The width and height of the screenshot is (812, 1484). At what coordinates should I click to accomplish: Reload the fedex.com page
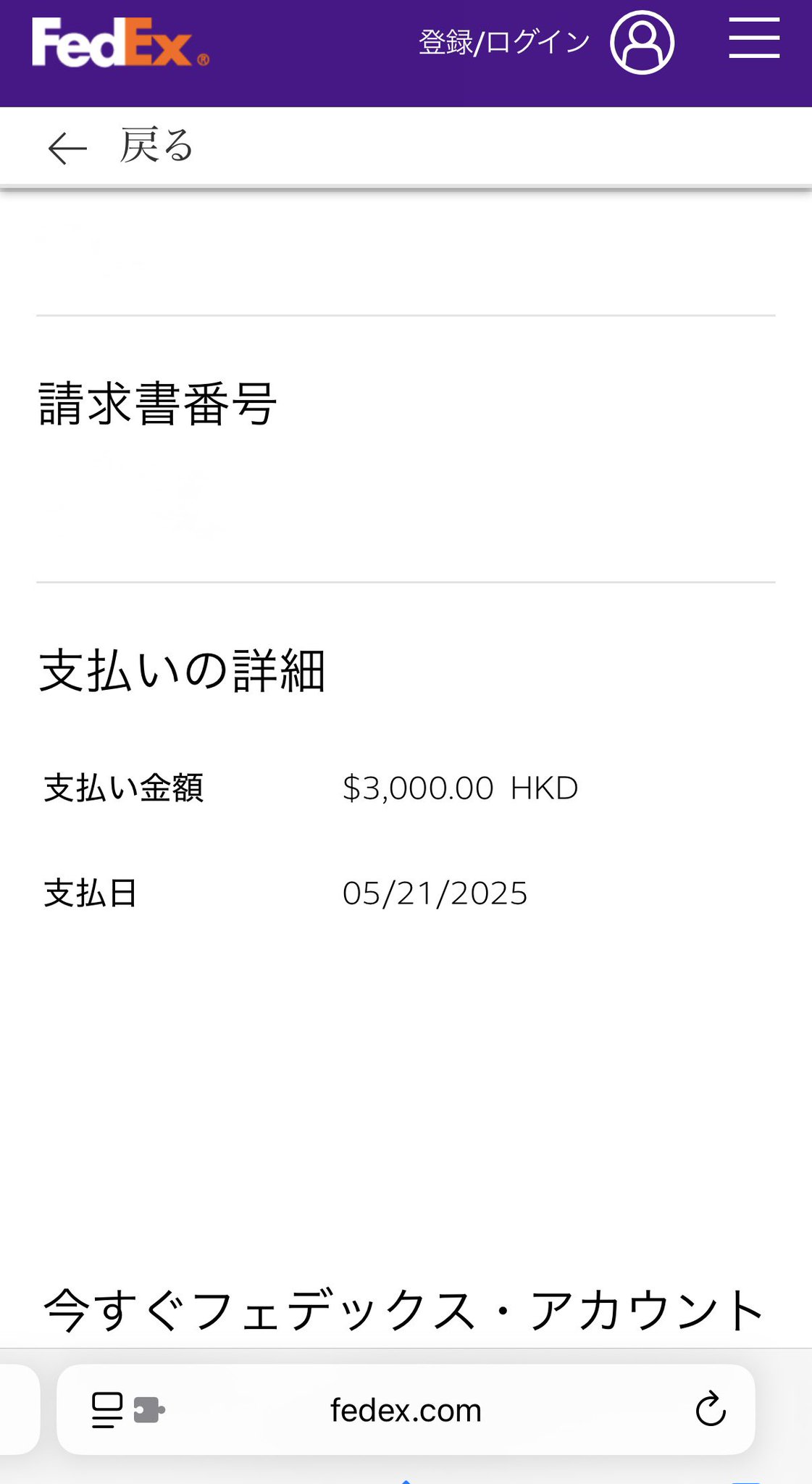coord(710,1409)
